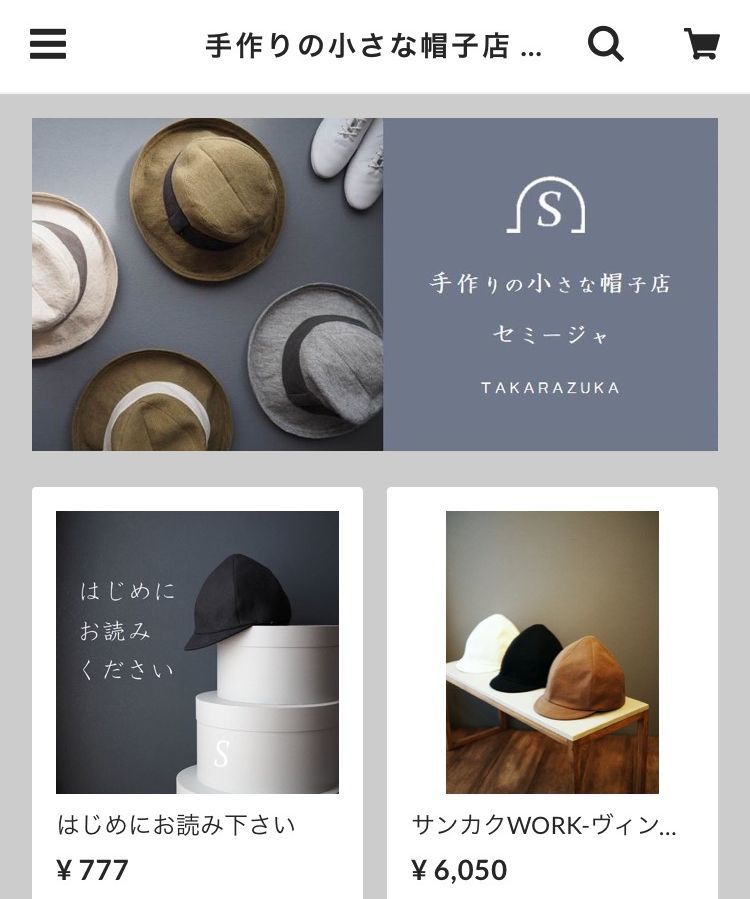This screenshot has height=899, width=750.
Task: Open the search magnifier icon
Action: 605,44
